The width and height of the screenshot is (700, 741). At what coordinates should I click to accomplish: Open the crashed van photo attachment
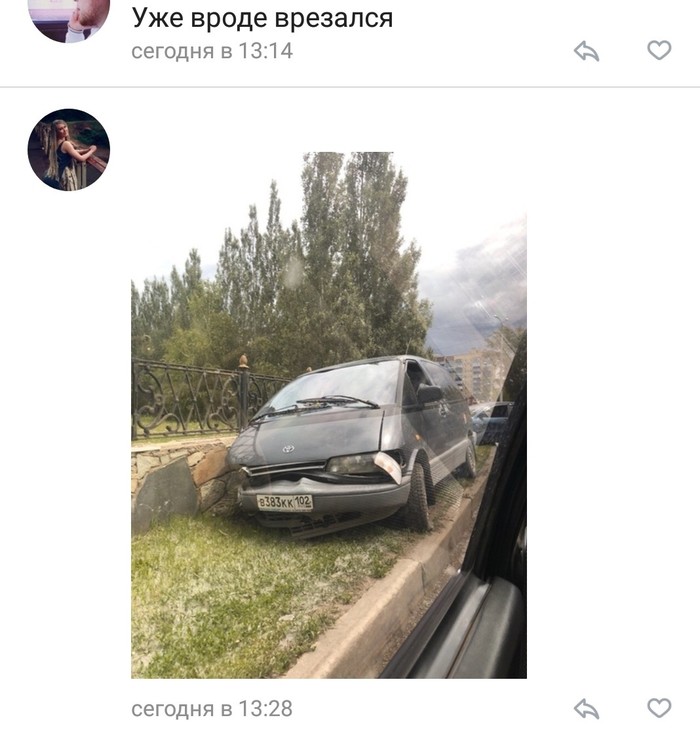coord(328,415)
